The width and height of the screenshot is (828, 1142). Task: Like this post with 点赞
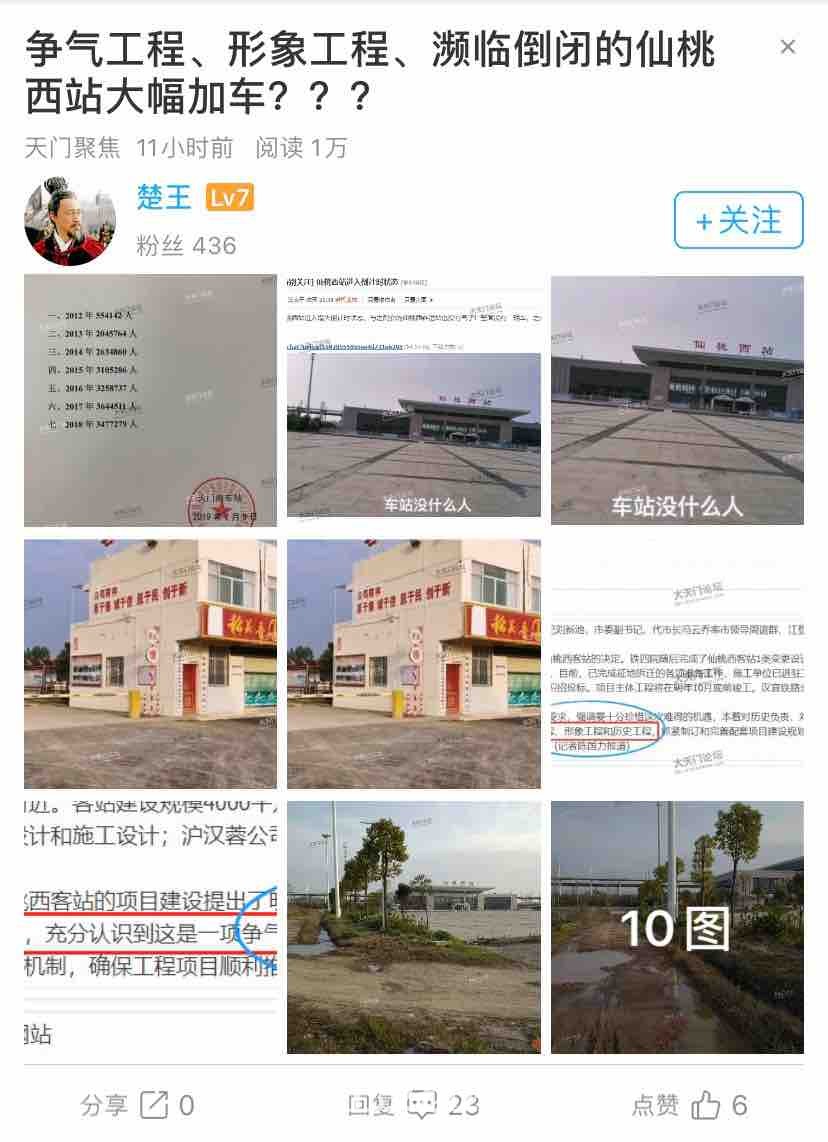click(x=690, y=1105)
